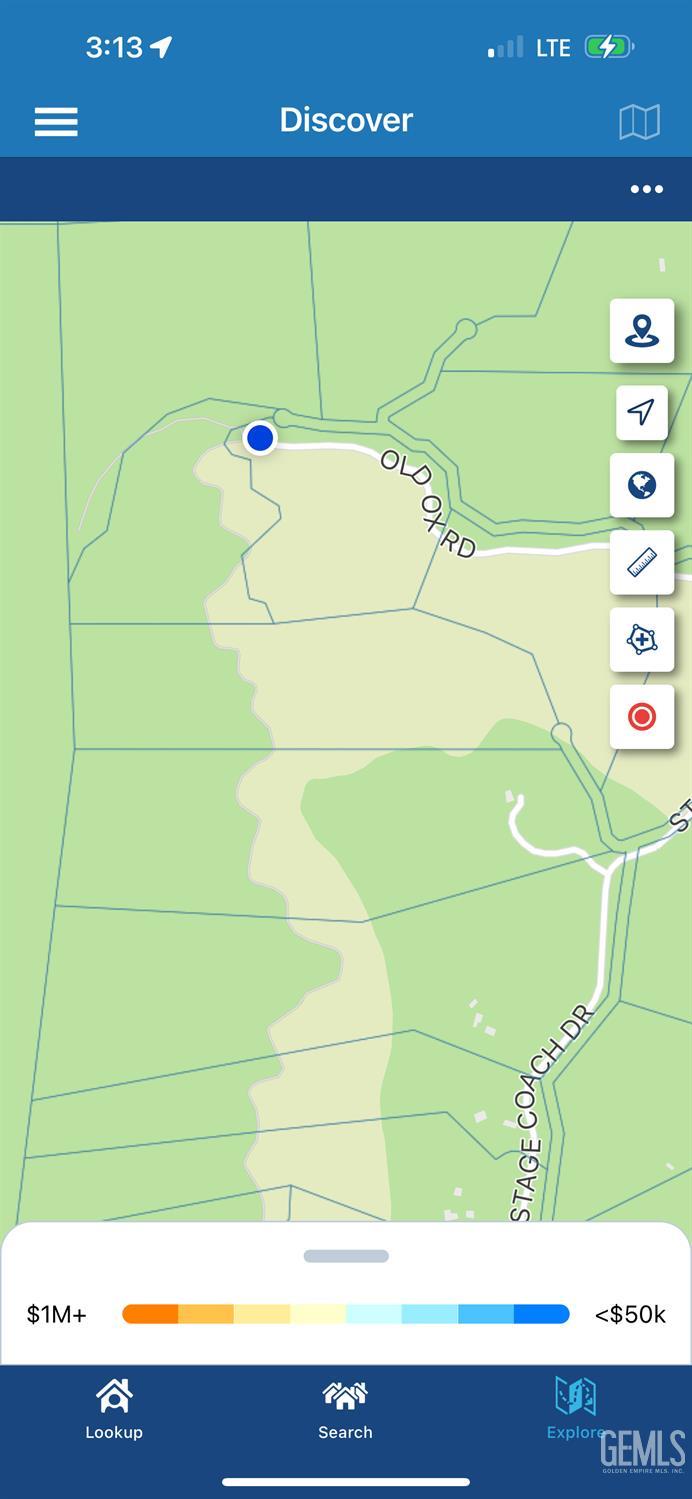Switch to the Lookup tab
The image size is (692, 1499).
click(x=114, y=1410)
